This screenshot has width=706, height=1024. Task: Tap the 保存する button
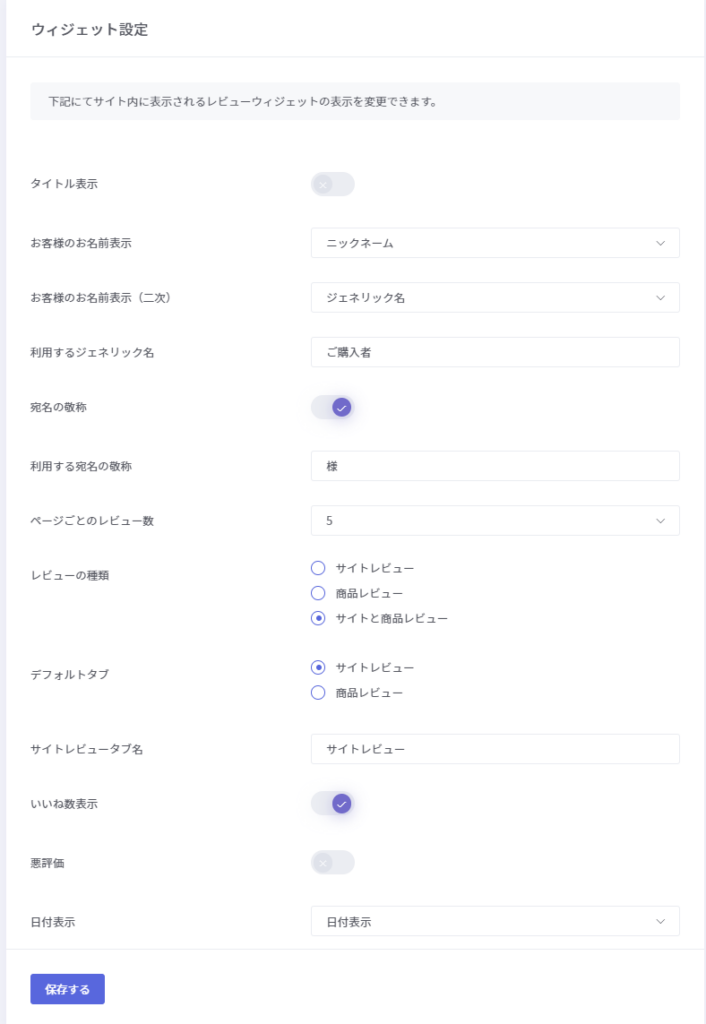67,989
